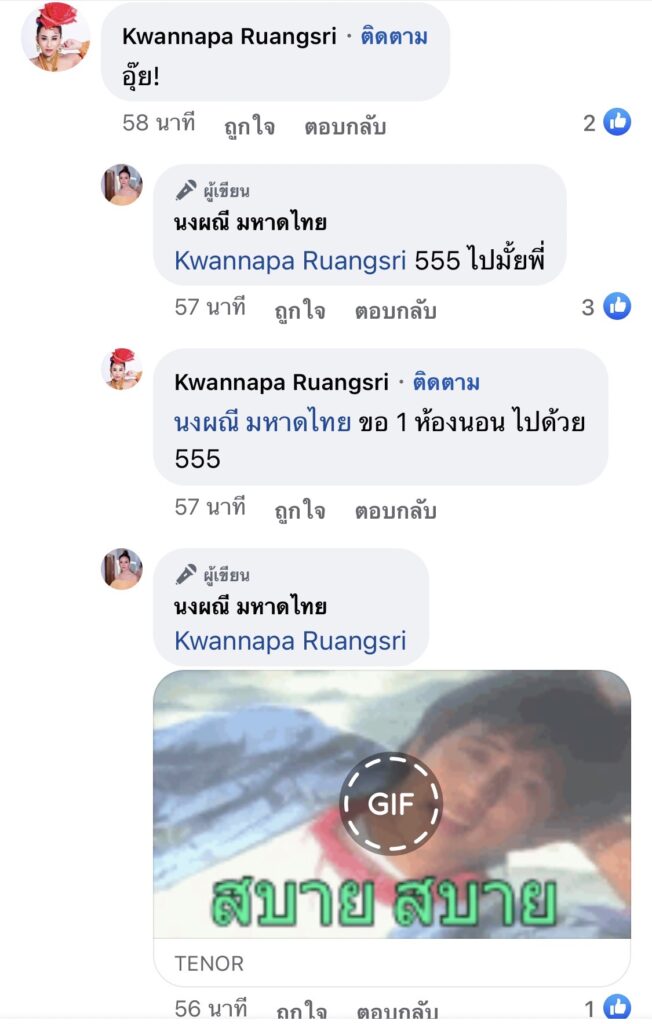Image resolution: width=652 pixels, height=1024 pixels.
Task: Play the "สบาย สบาย" Tenor GIF
Action: click(x=391, y=803)
